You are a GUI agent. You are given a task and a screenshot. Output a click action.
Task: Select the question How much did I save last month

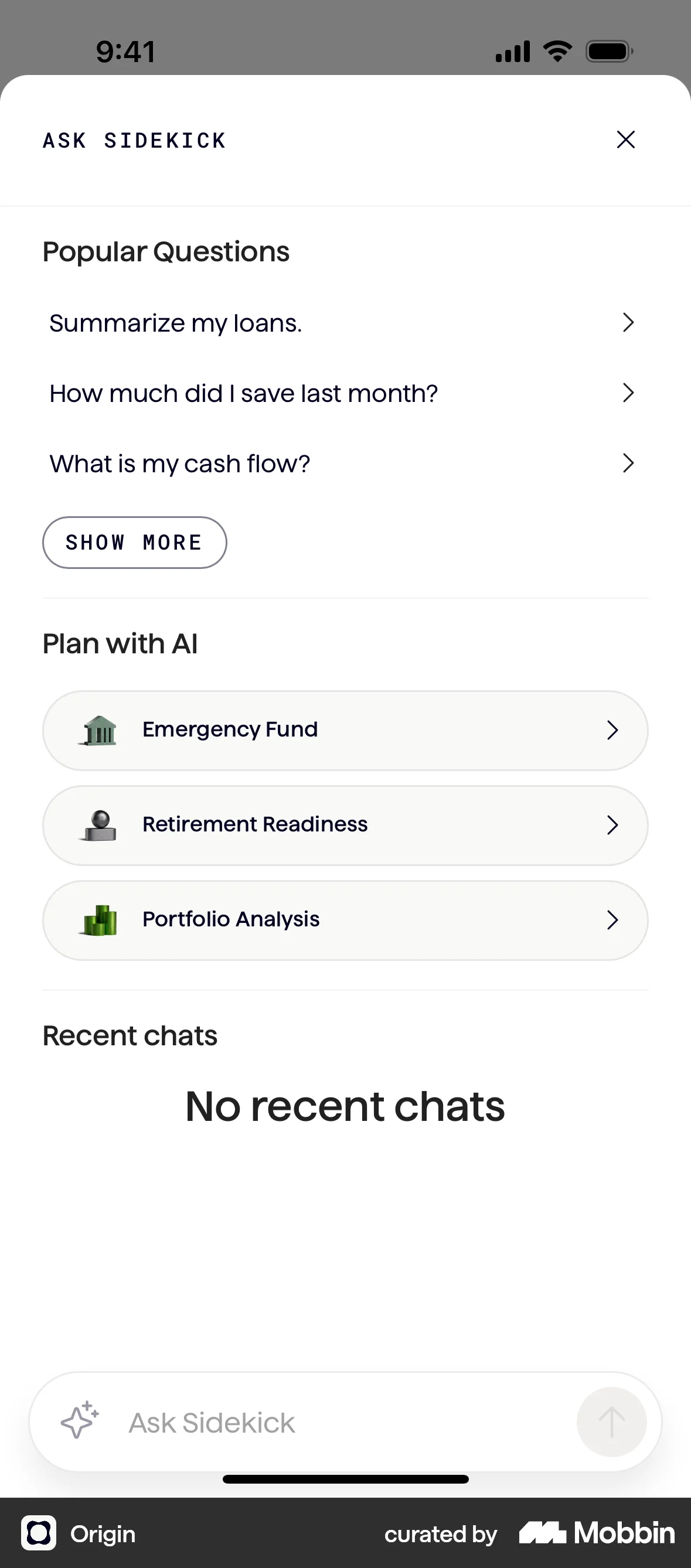[243, 393]
